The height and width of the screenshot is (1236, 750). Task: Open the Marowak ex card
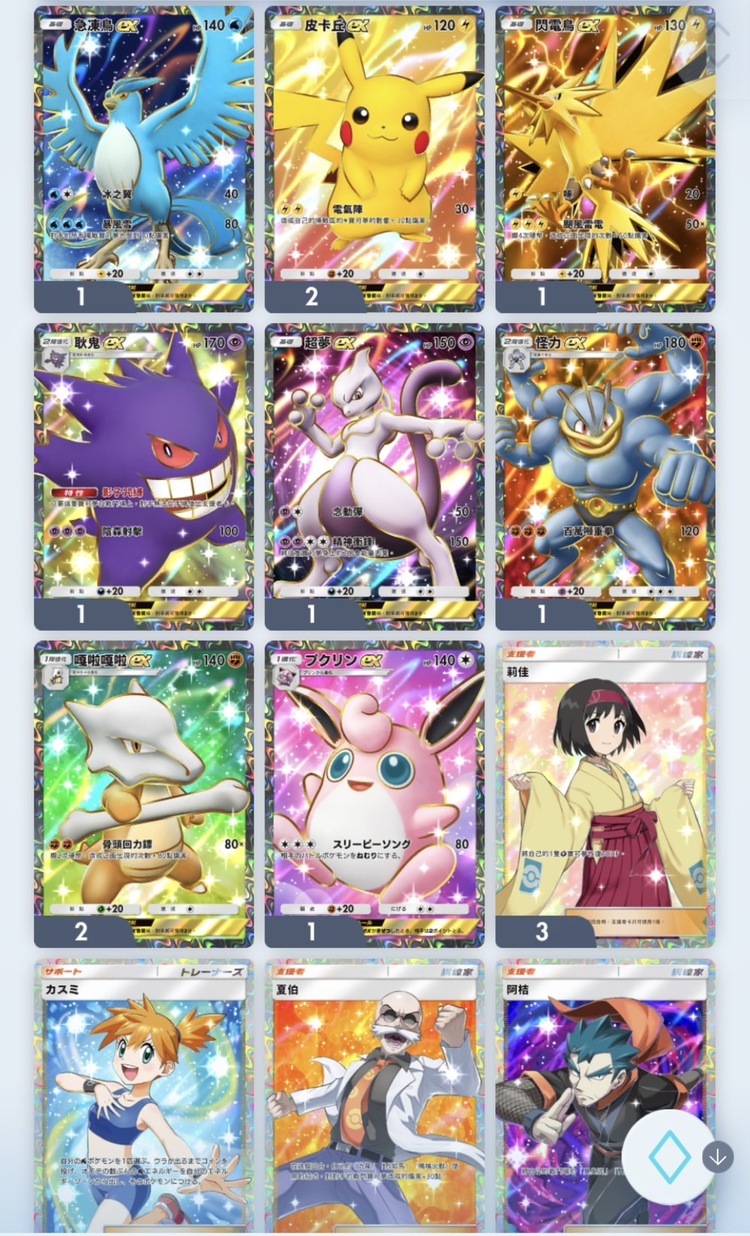tap(143, 785)
